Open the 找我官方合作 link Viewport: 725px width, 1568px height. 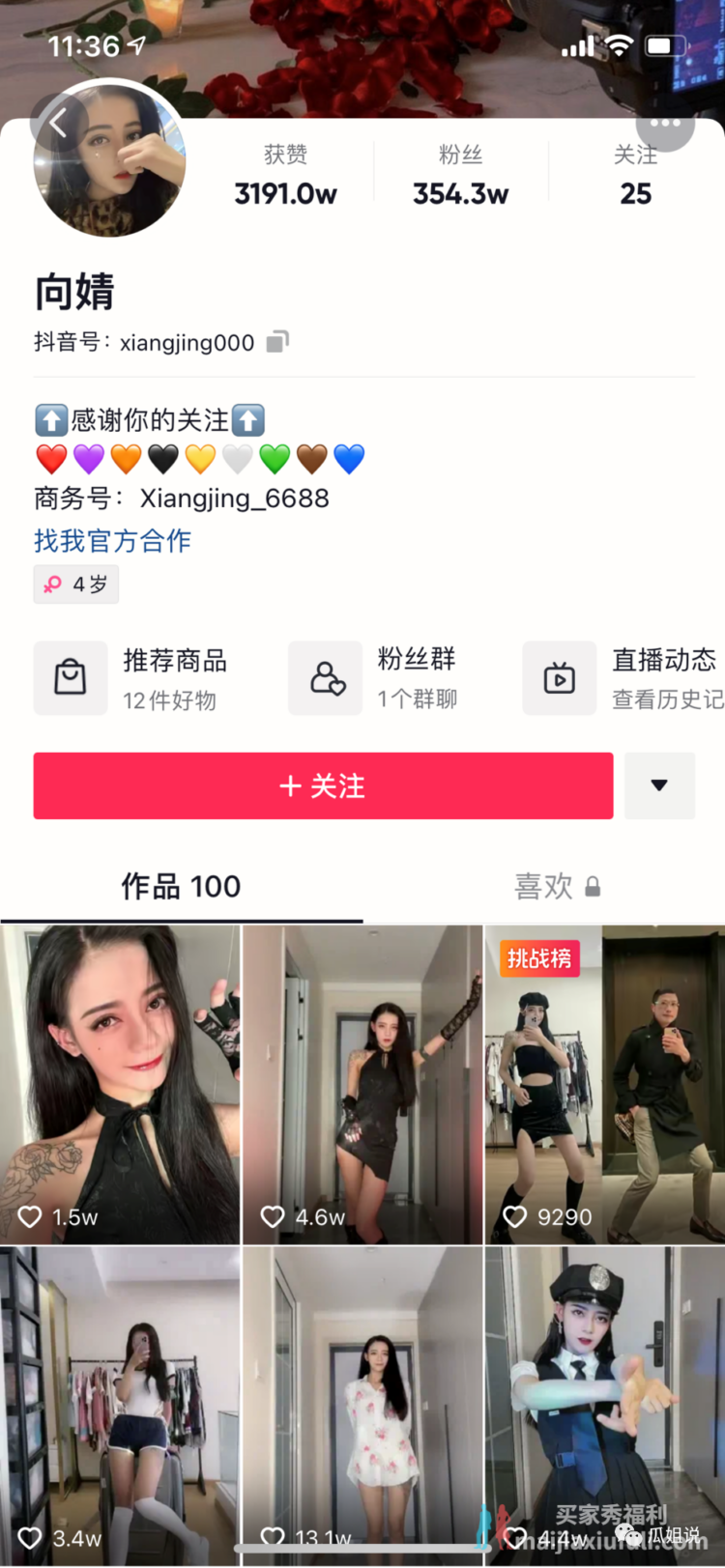112,541
